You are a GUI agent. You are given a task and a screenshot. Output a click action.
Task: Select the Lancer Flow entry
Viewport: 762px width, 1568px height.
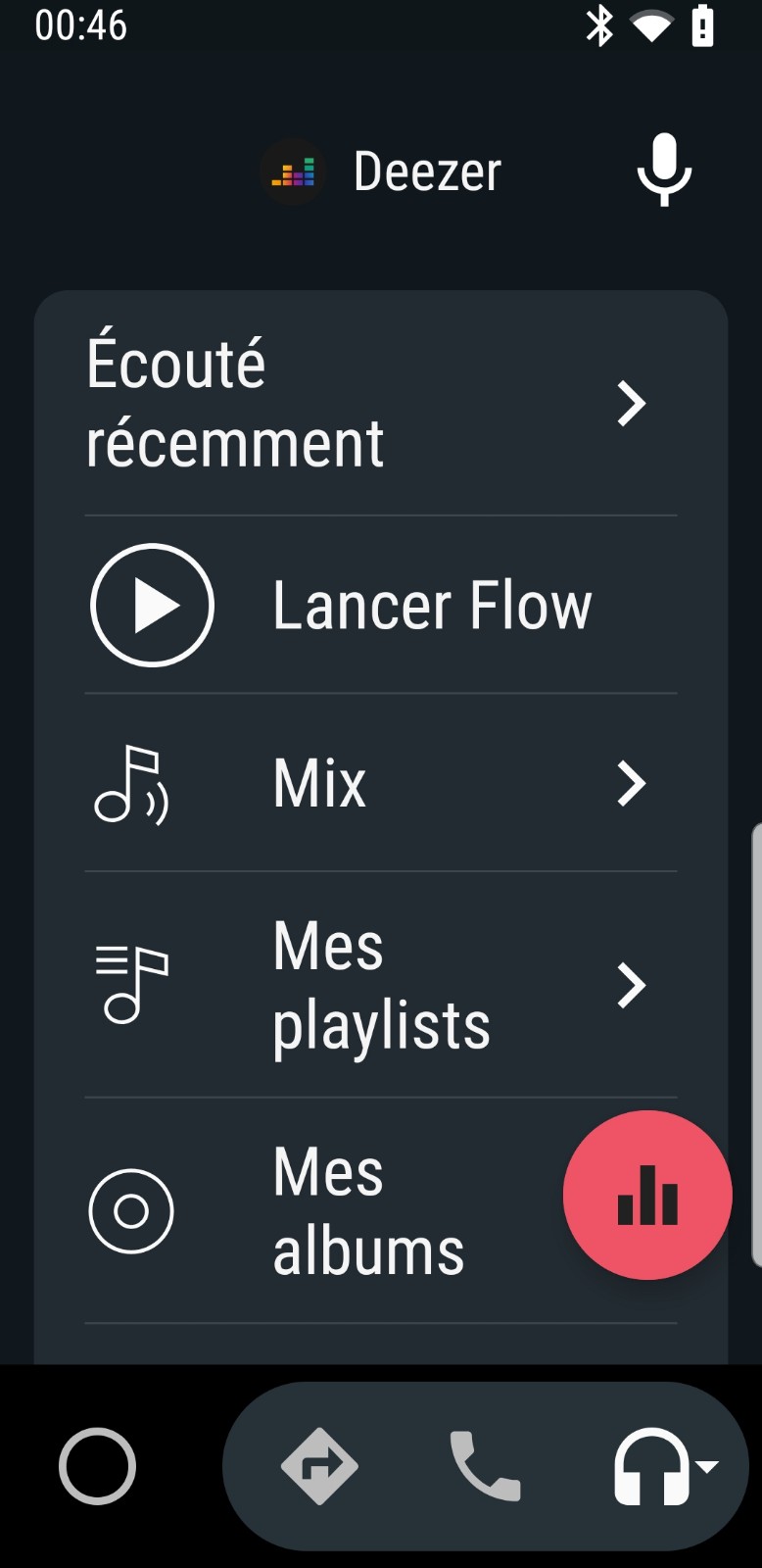tap(432, 605)
